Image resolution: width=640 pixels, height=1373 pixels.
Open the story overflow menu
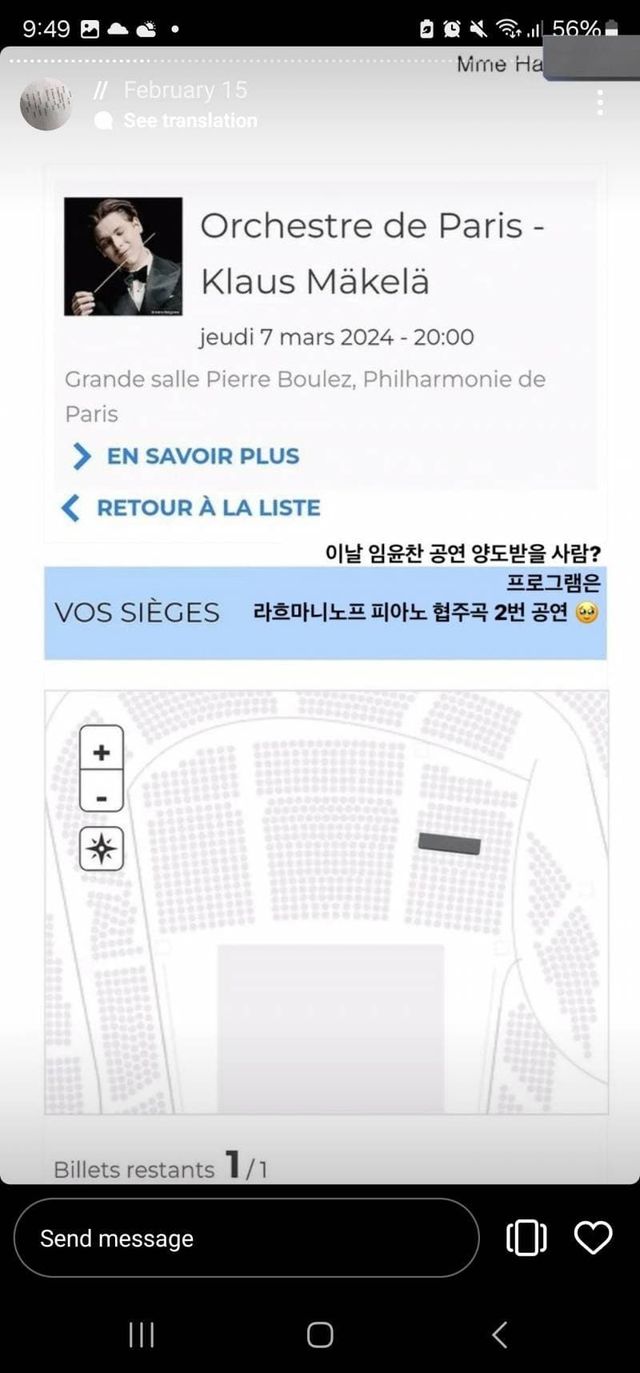coord(600,103)
